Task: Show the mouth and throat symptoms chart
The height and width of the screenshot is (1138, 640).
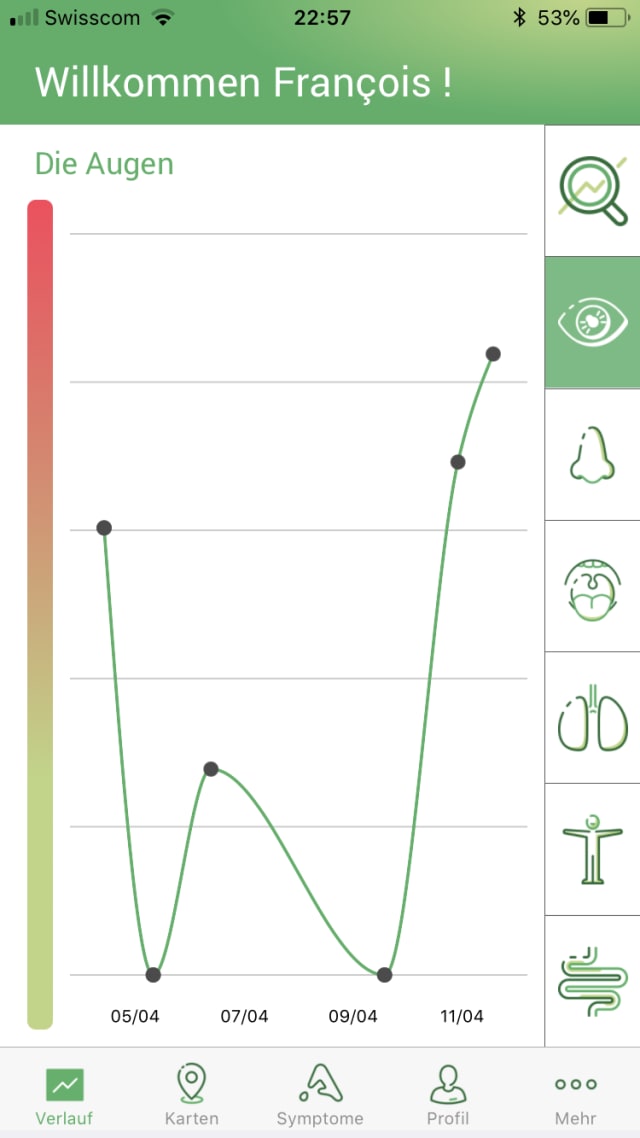Action: pos(593,587)
